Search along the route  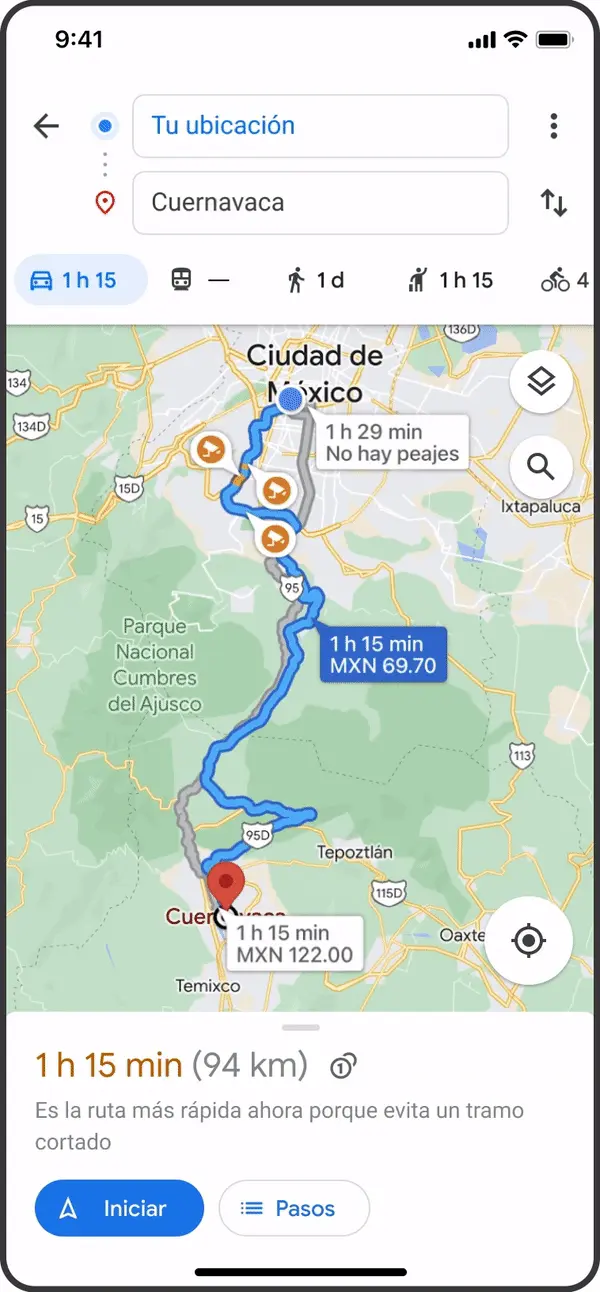(540, 466)
